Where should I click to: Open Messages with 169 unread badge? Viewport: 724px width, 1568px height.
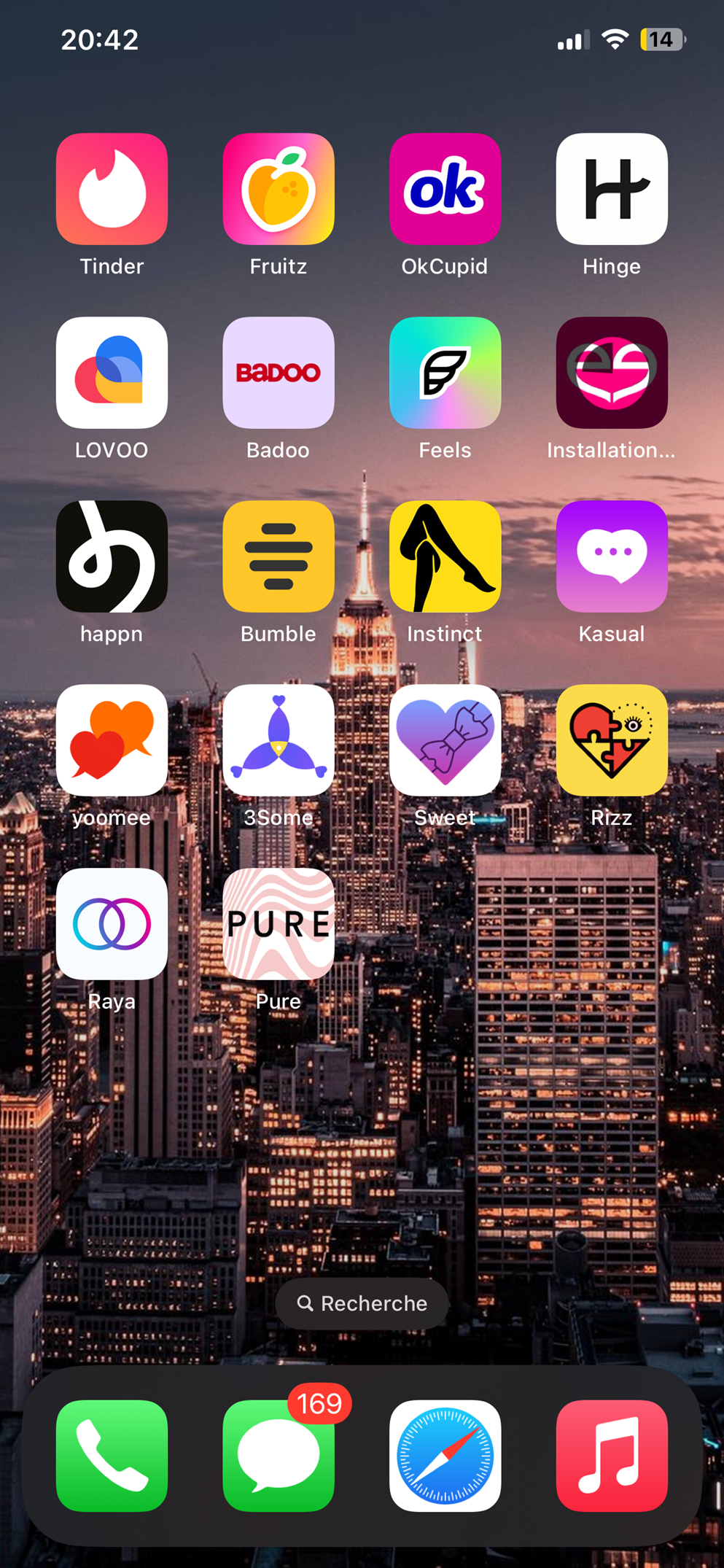[x=279, y=1456]
